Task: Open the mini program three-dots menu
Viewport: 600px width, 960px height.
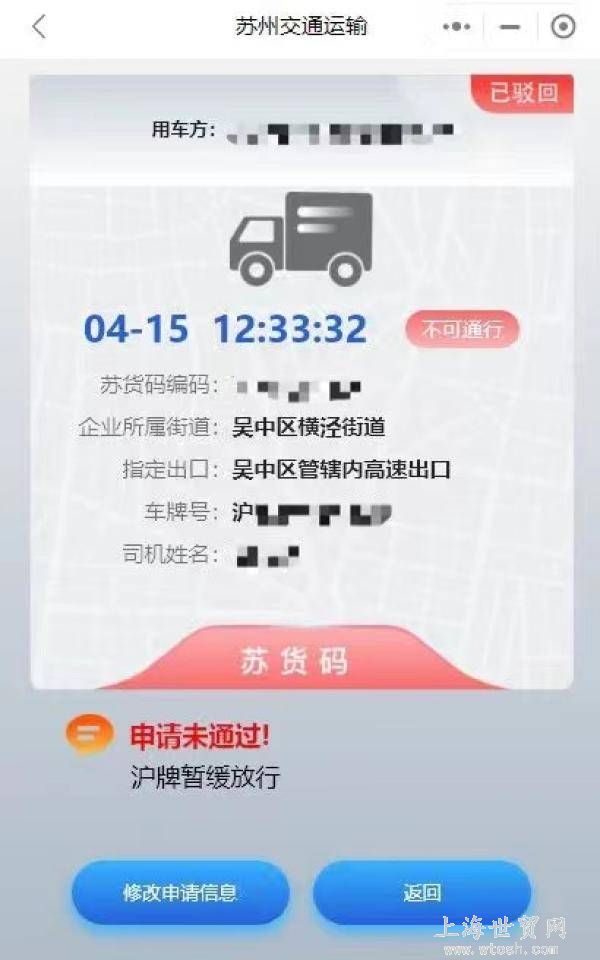Action: pyautogui.click(x=457, y=27)
